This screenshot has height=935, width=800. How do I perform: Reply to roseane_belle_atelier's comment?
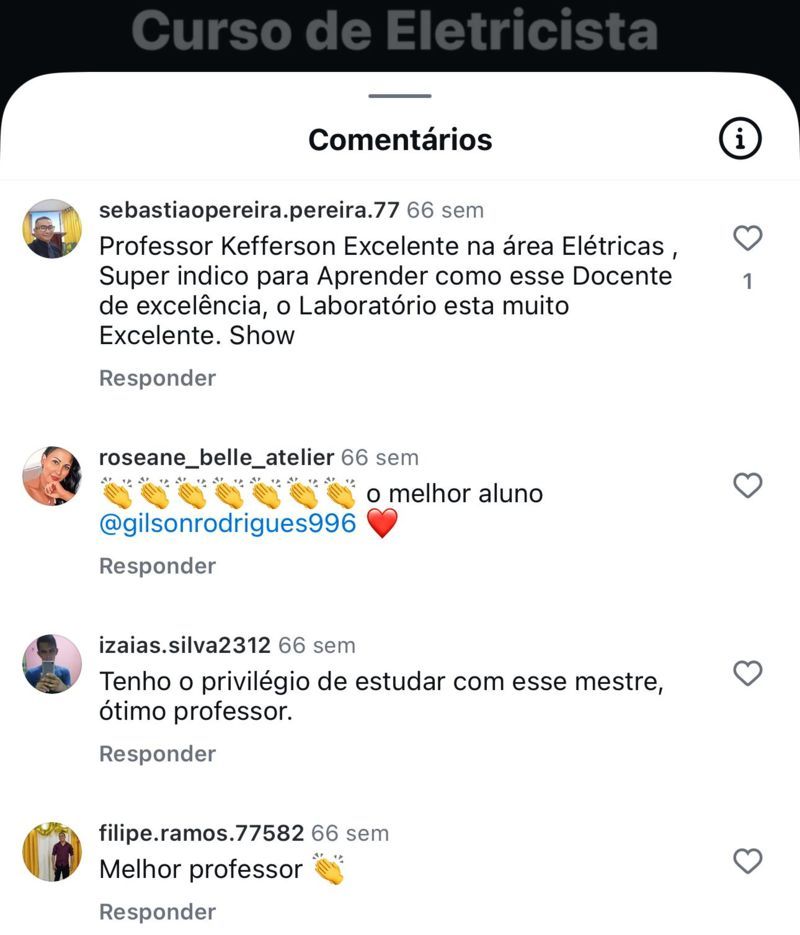pyautogui.click(x=157, y=566)
